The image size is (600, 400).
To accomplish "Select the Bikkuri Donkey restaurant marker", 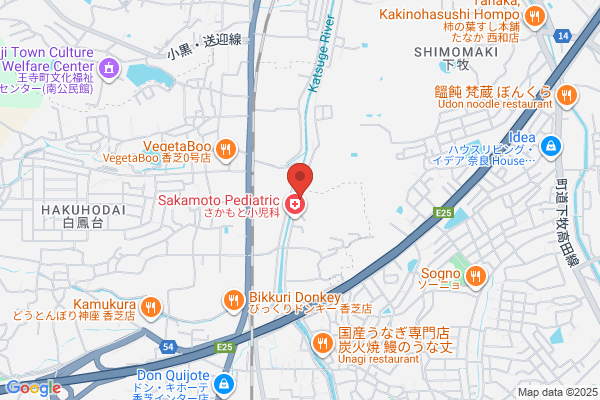I will [x=233, y=301].
